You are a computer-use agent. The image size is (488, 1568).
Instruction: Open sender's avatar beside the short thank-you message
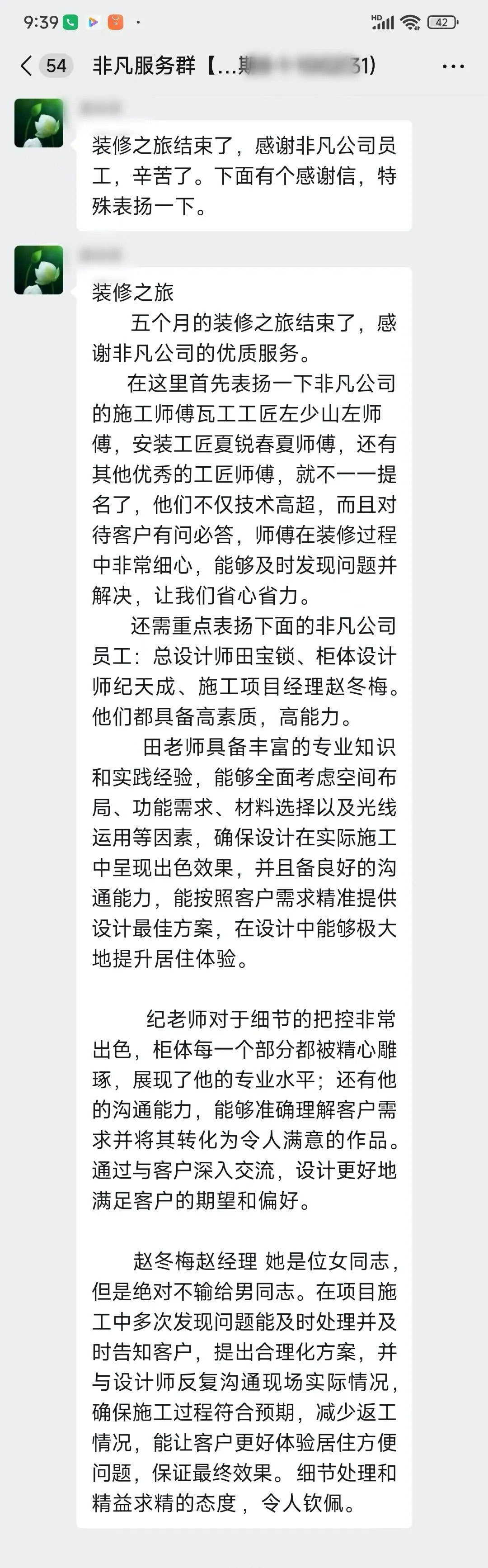(x=39, y=123)
